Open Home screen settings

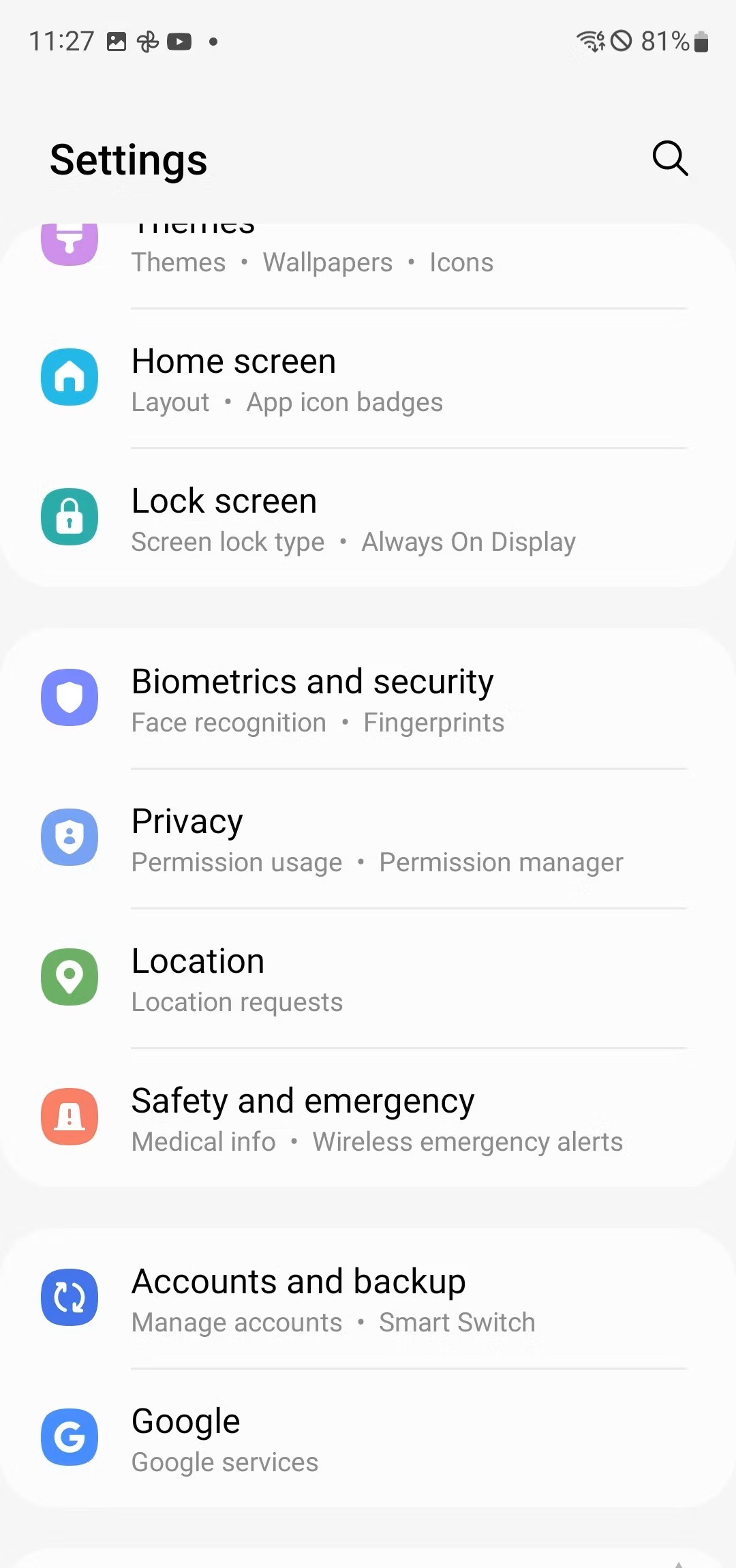point(368,378)
